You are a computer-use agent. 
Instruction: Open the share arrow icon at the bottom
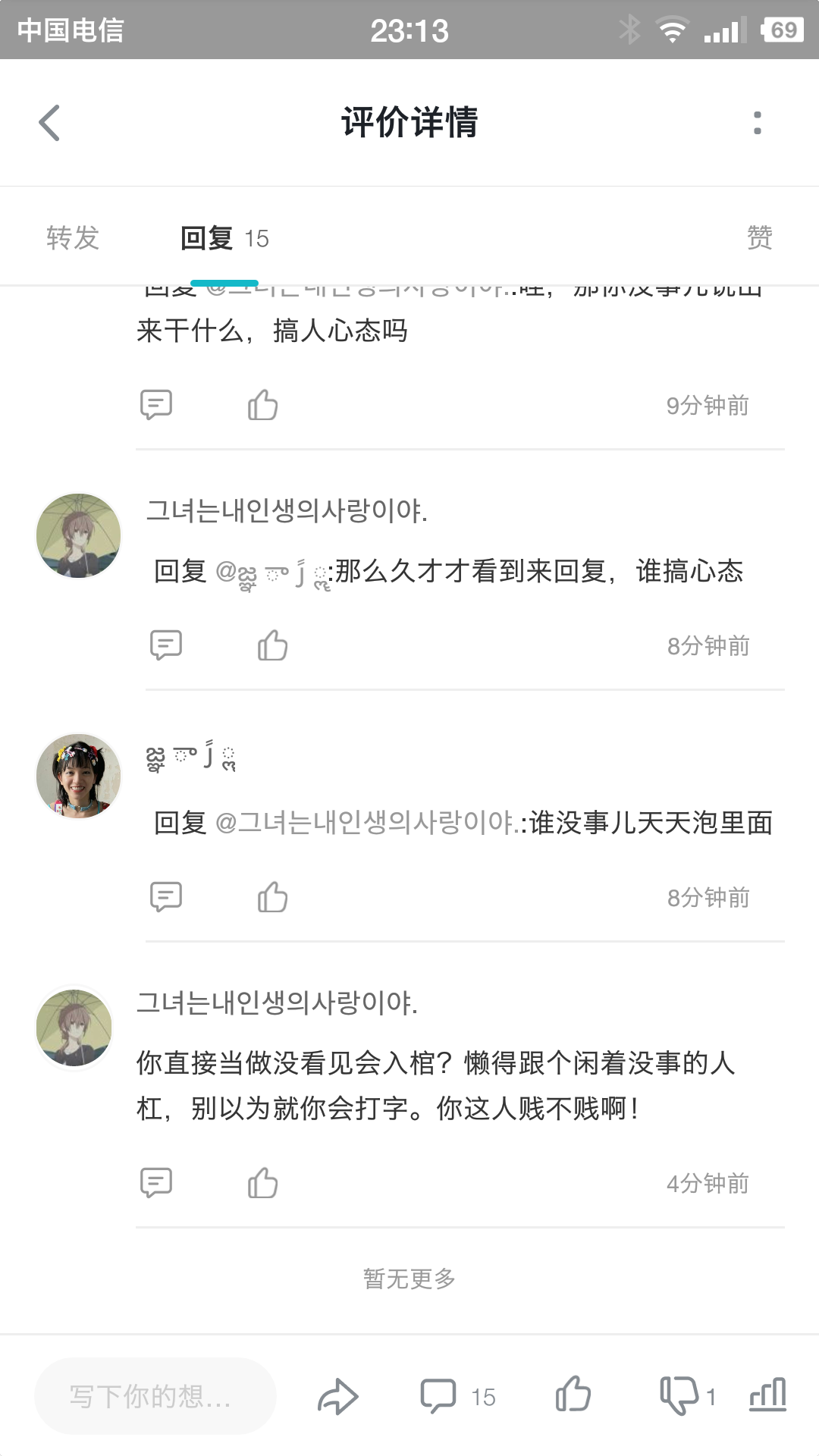pos(339,1395)
